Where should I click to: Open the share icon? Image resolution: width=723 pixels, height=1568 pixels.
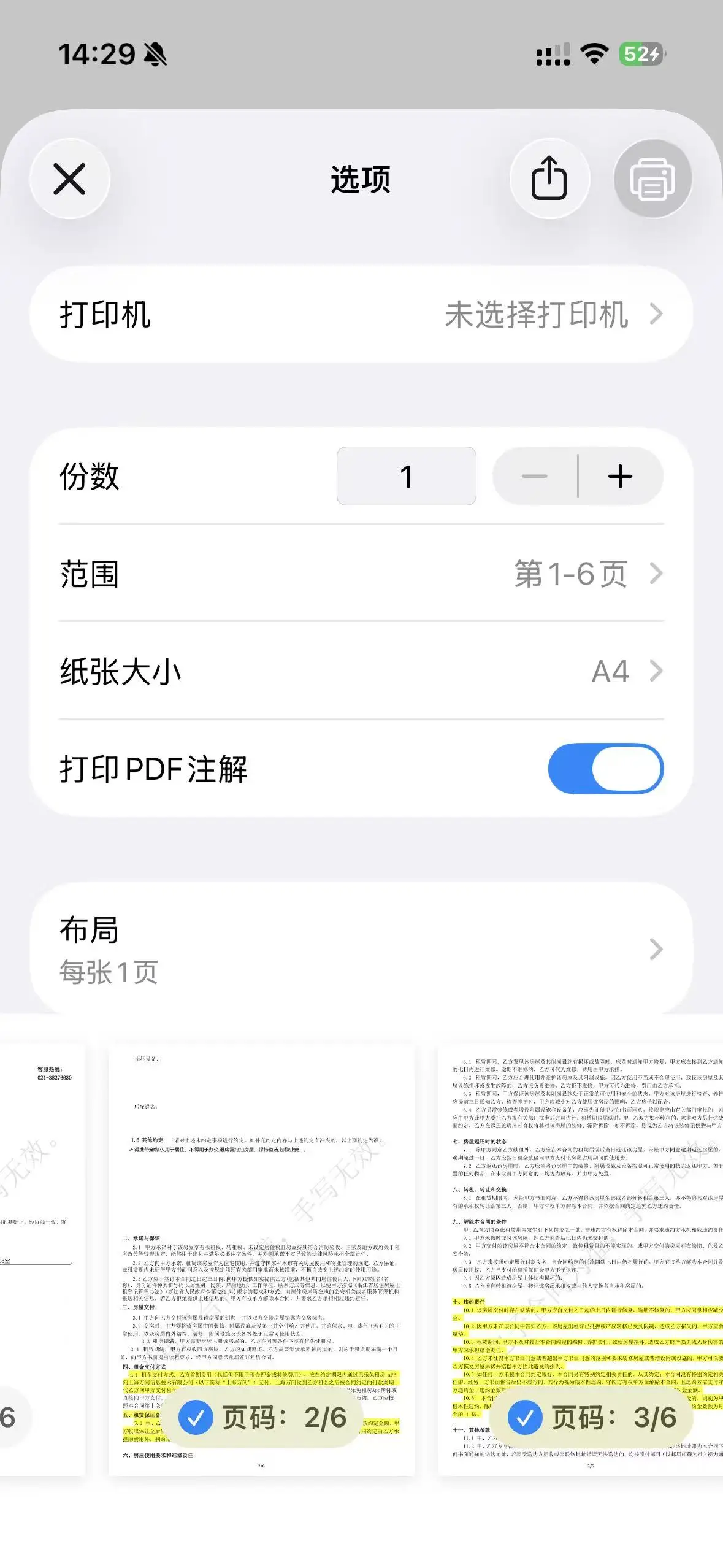click(549, 179)
